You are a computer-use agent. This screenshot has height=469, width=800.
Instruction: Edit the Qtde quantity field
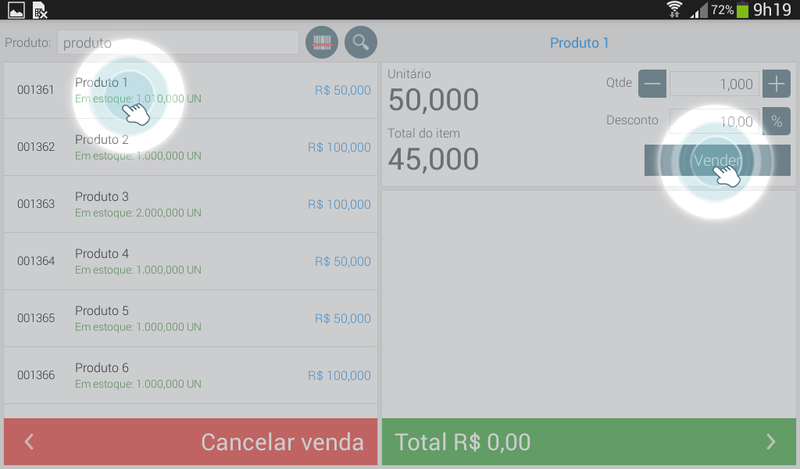[x=714, y=84]
